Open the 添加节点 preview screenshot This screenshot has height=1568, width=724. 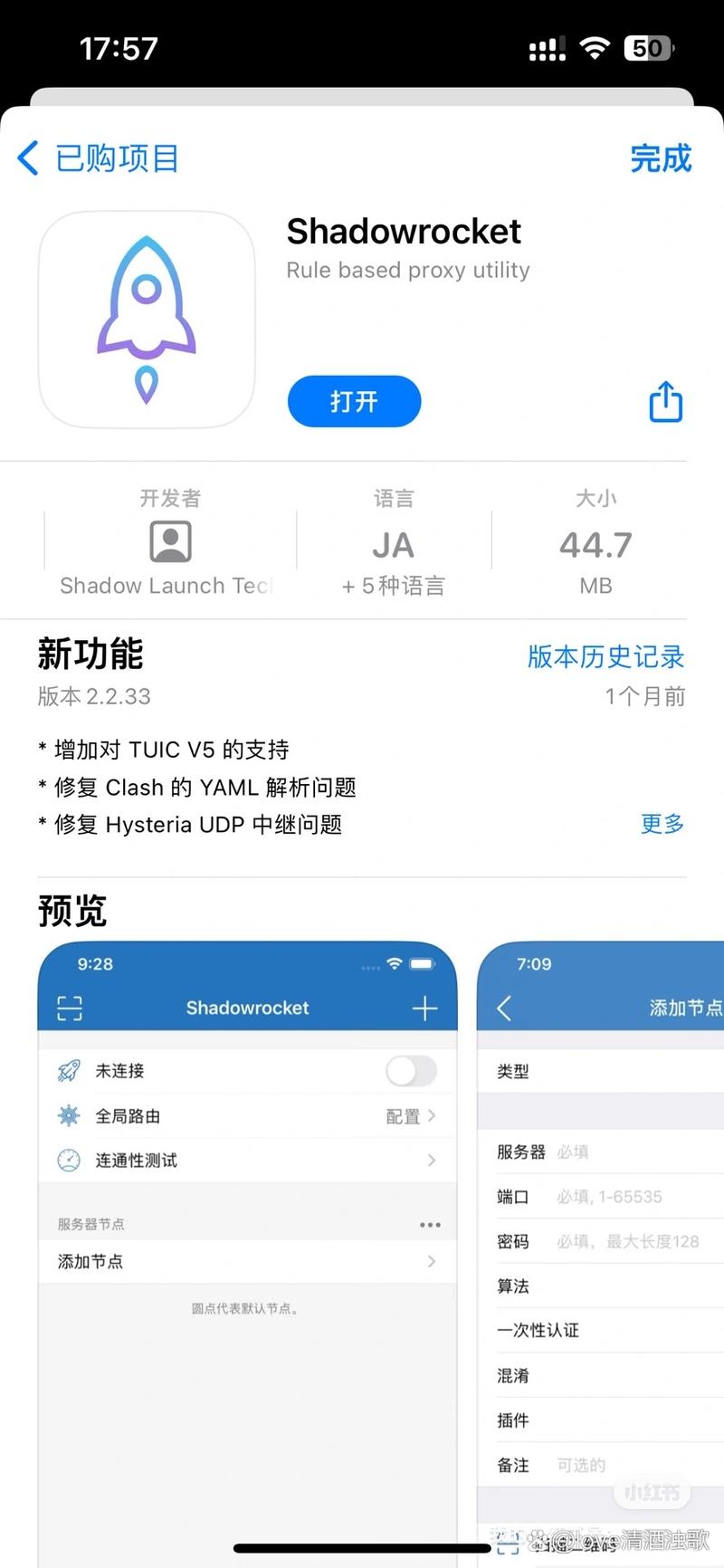[602, 1249]
